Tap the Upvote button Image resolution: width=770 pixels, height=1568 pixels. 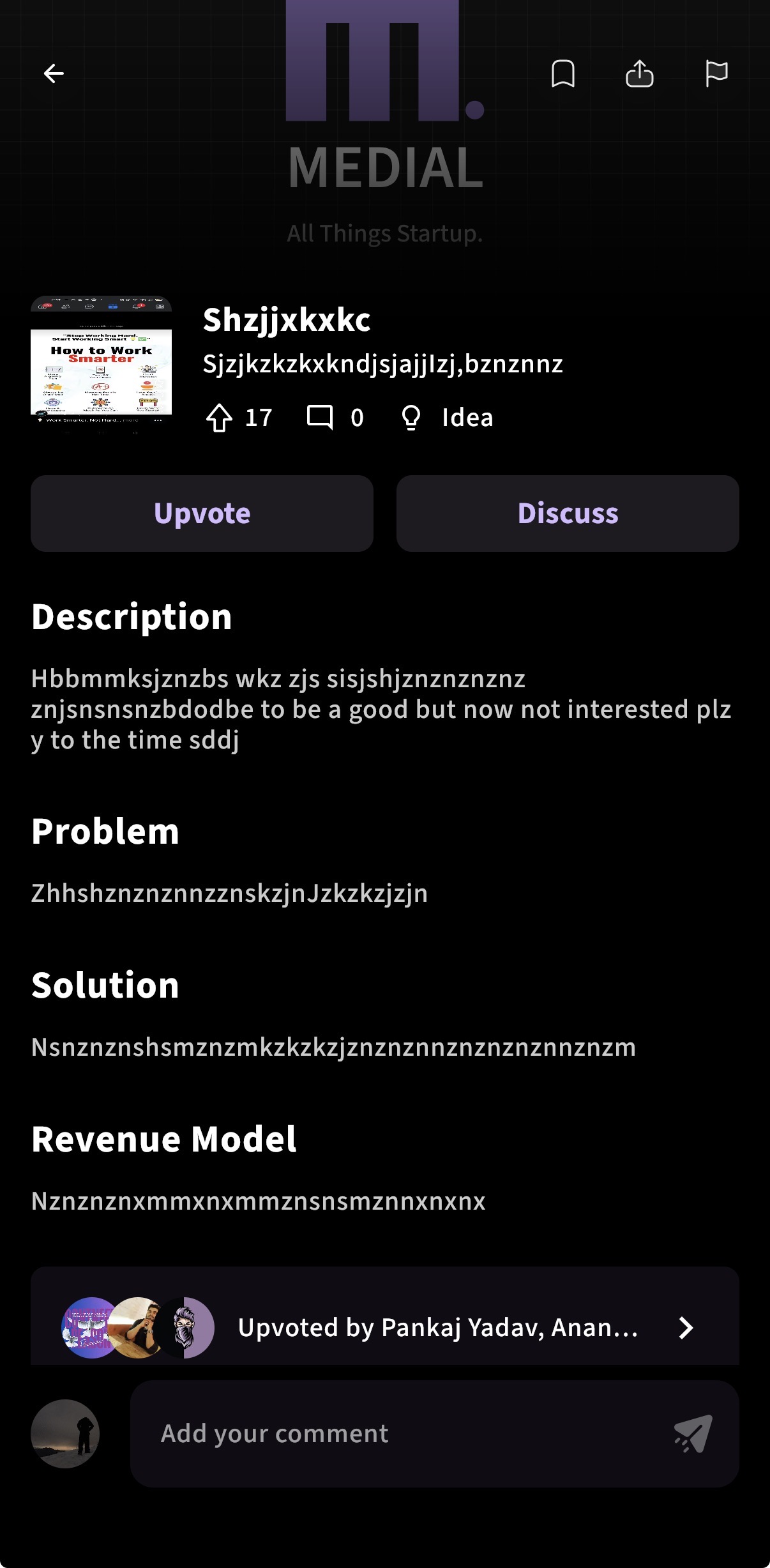202,514
